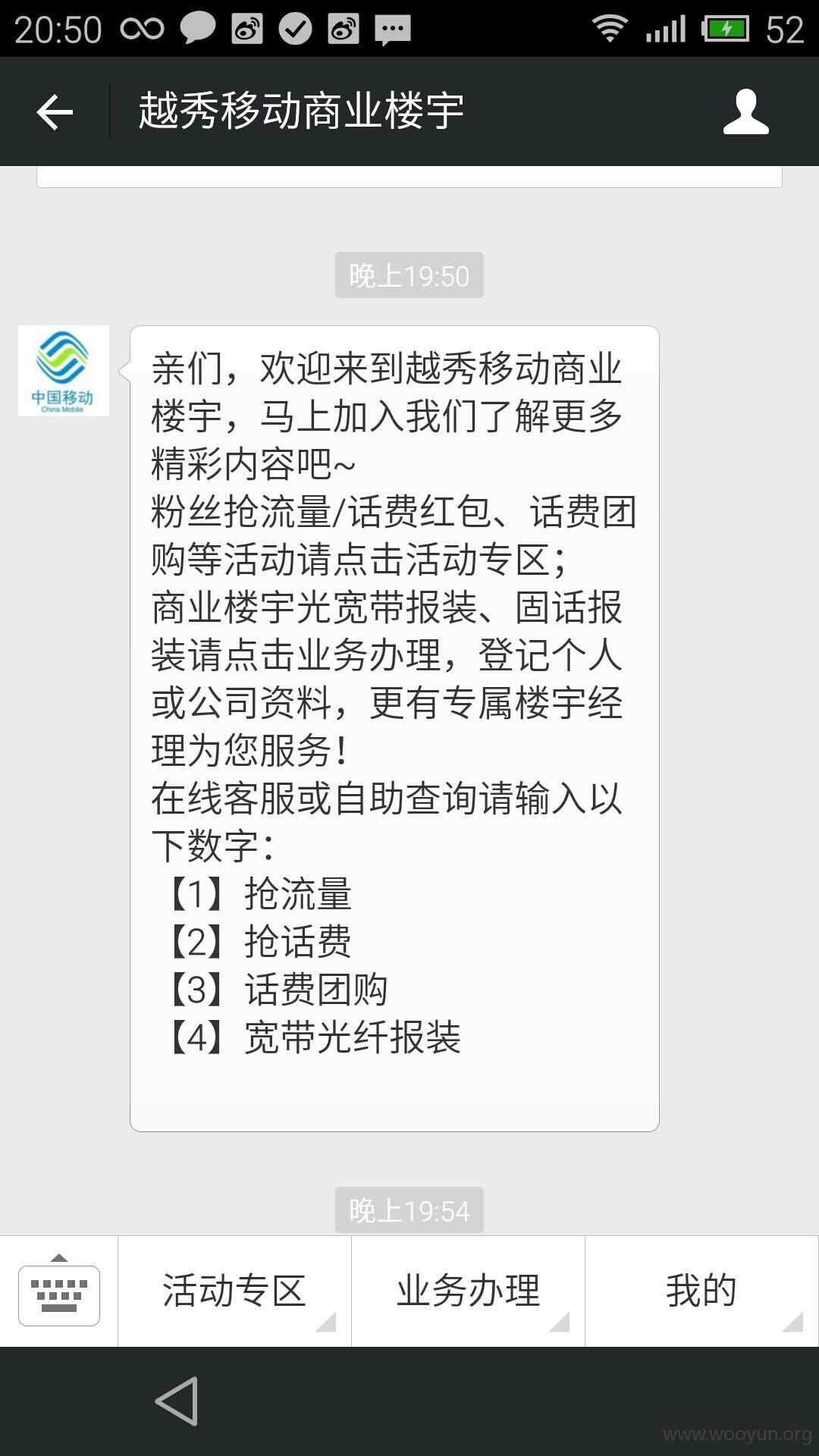Tap the system back triangle button

point(177,1401)
